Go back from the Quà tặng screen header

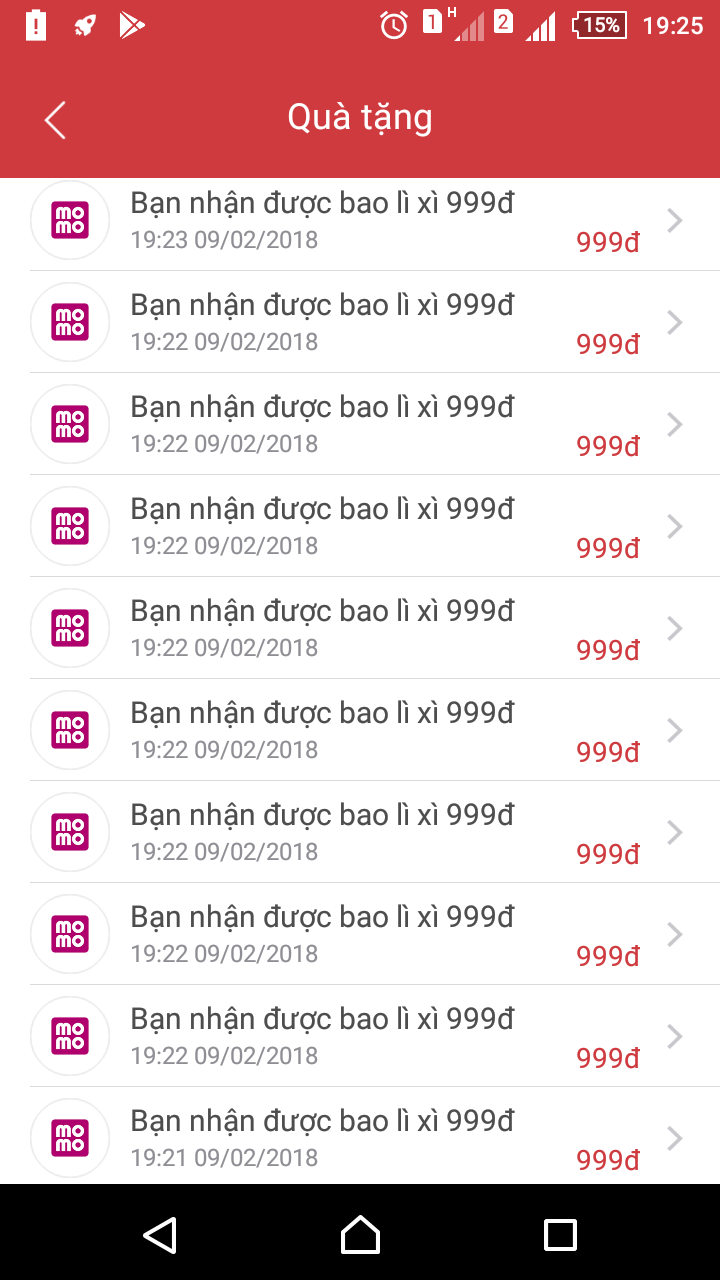[55, 120]
